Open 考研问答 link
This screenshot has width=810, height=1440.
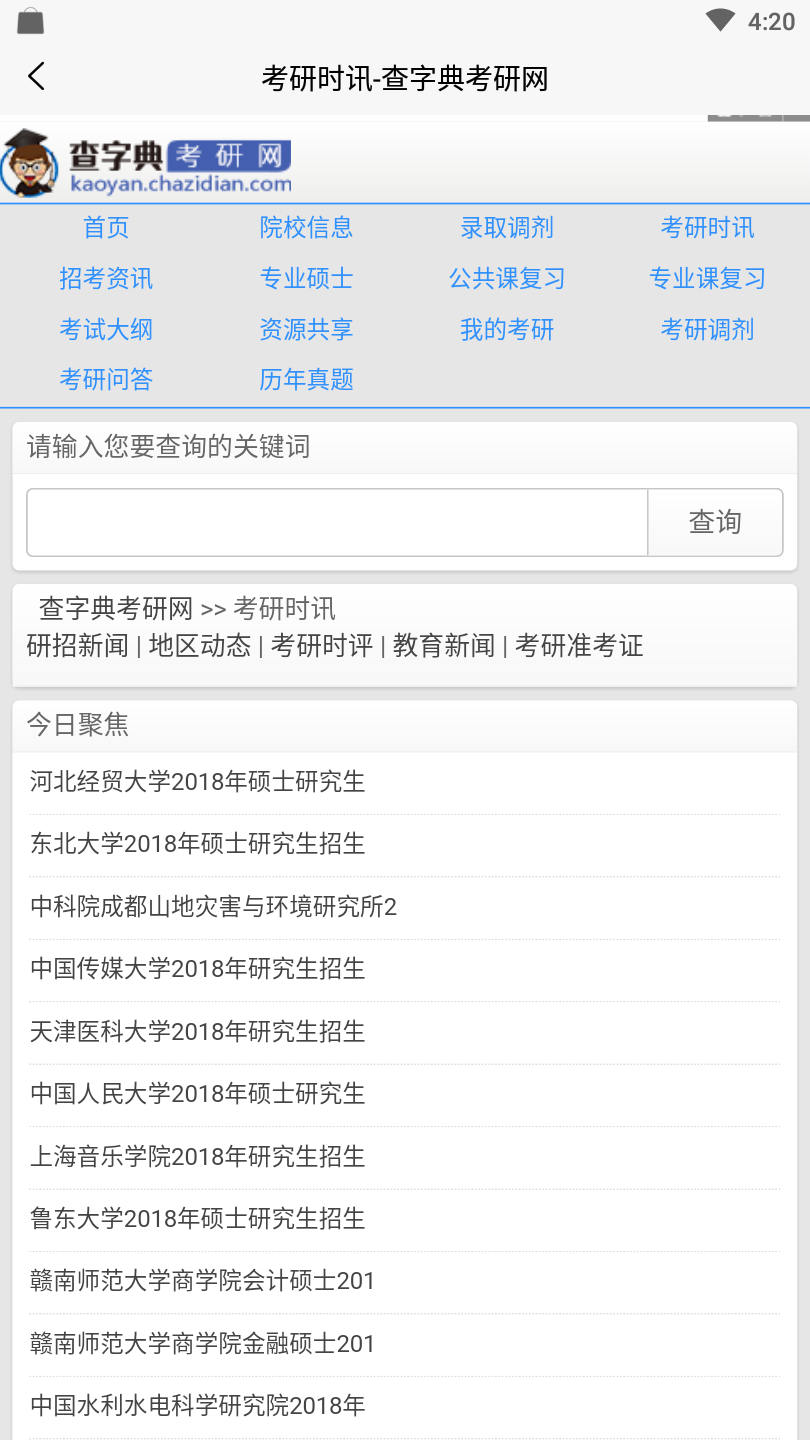tap(106, 380)
